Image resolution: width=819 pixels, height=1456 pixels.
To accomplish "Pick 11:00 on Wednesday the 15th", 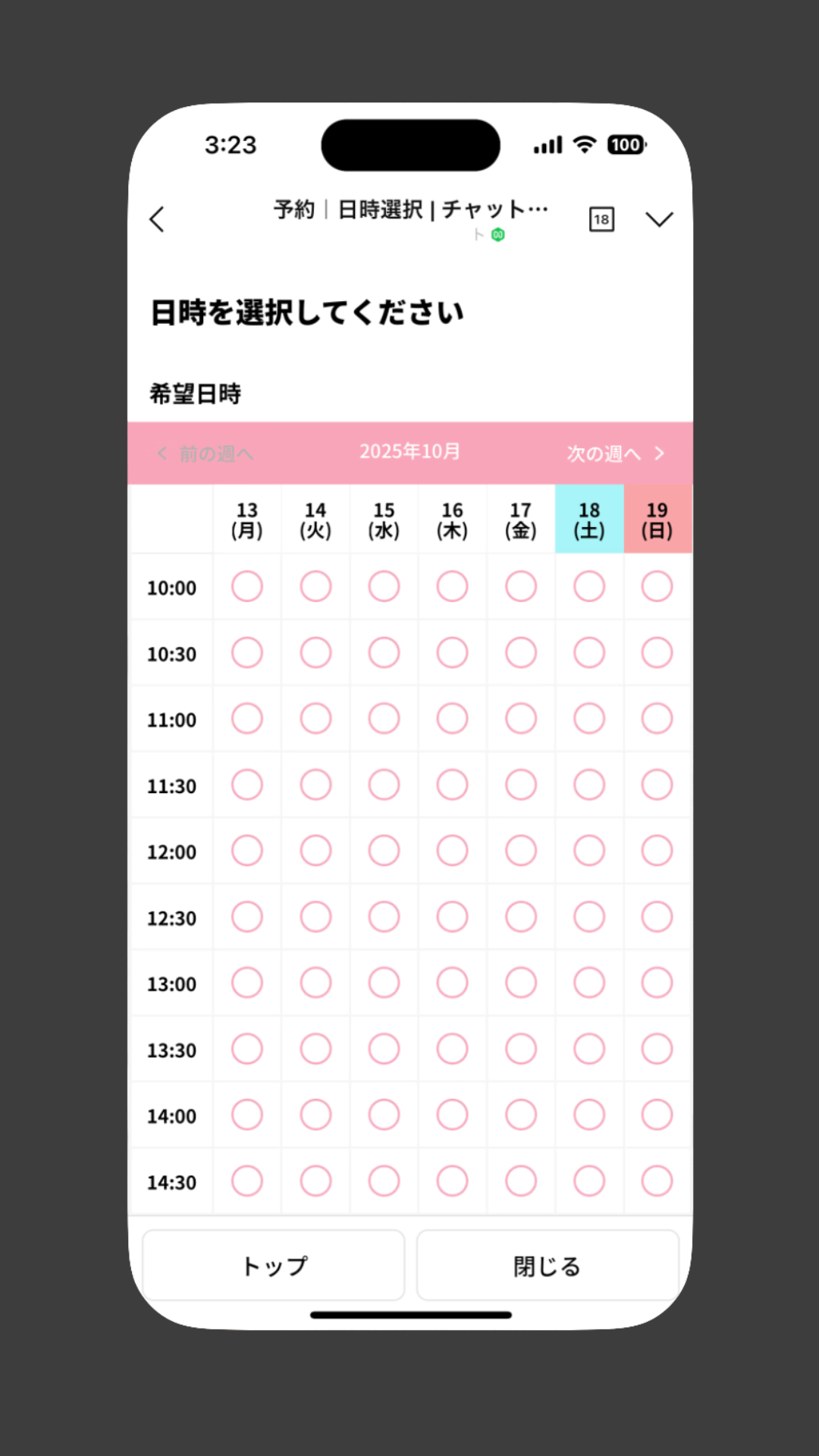I will [x=384, y=719].
